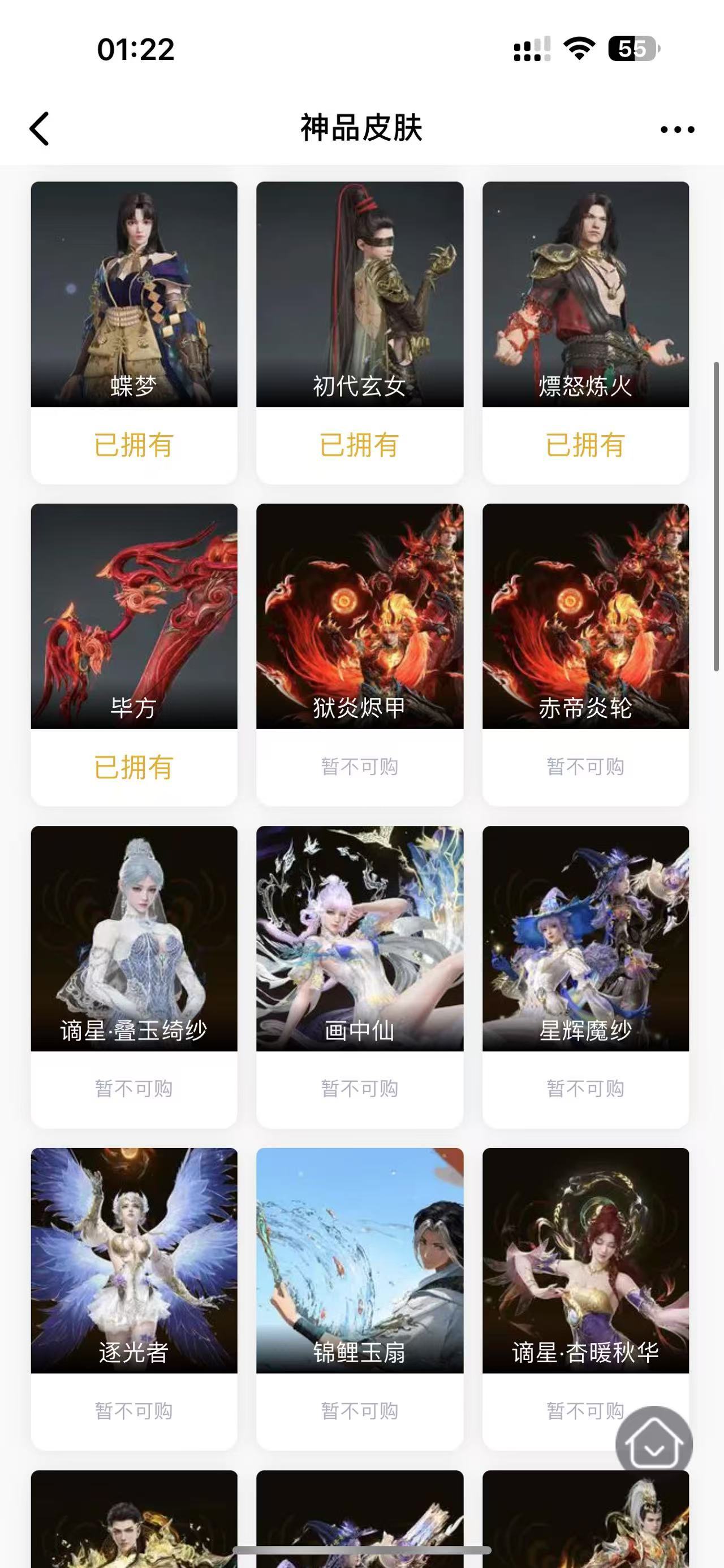Viewport: 724px width, 1568px height.
Task: View the 初代玄女 skin
Action: tap(359, 294)
